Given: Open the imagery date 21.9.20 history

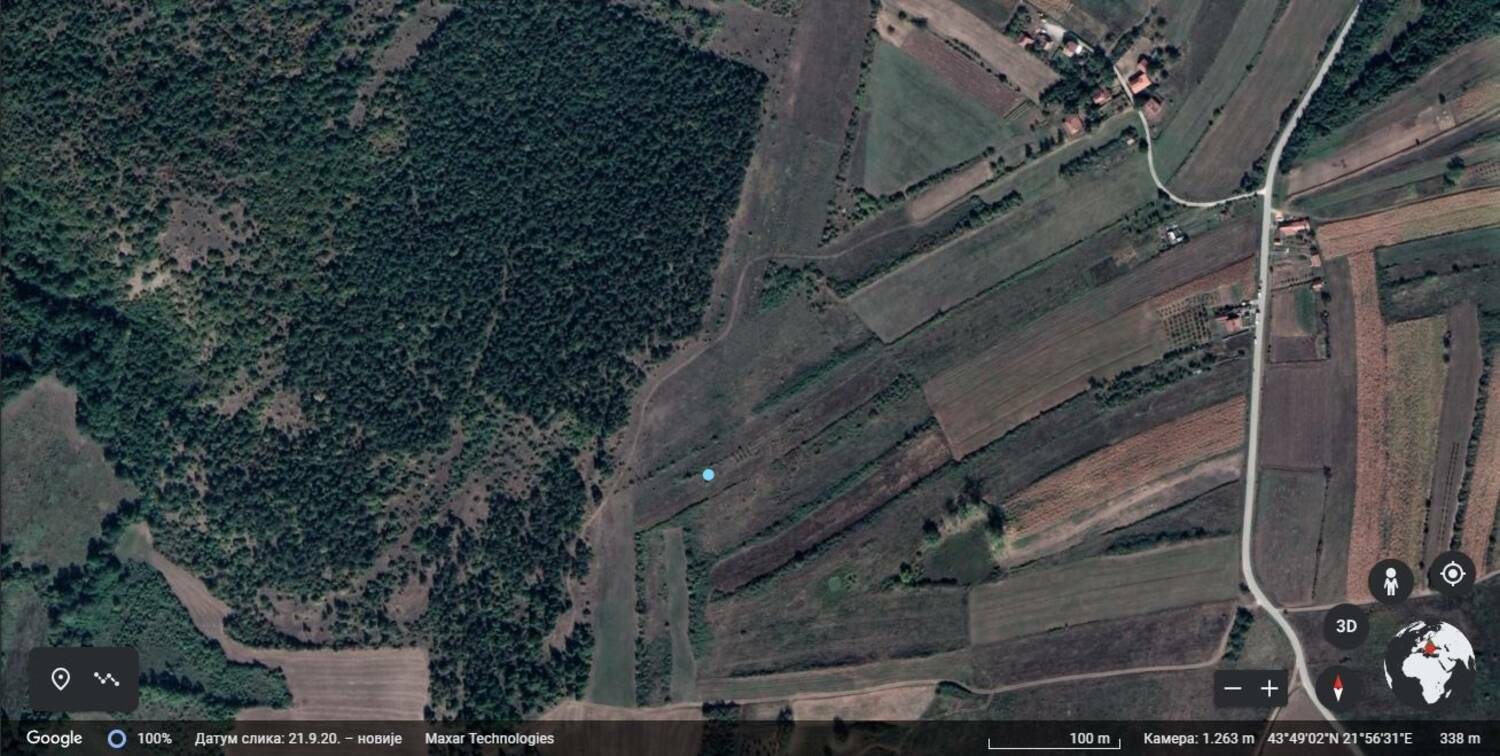Looking at the screenshot, I should 298,738.
